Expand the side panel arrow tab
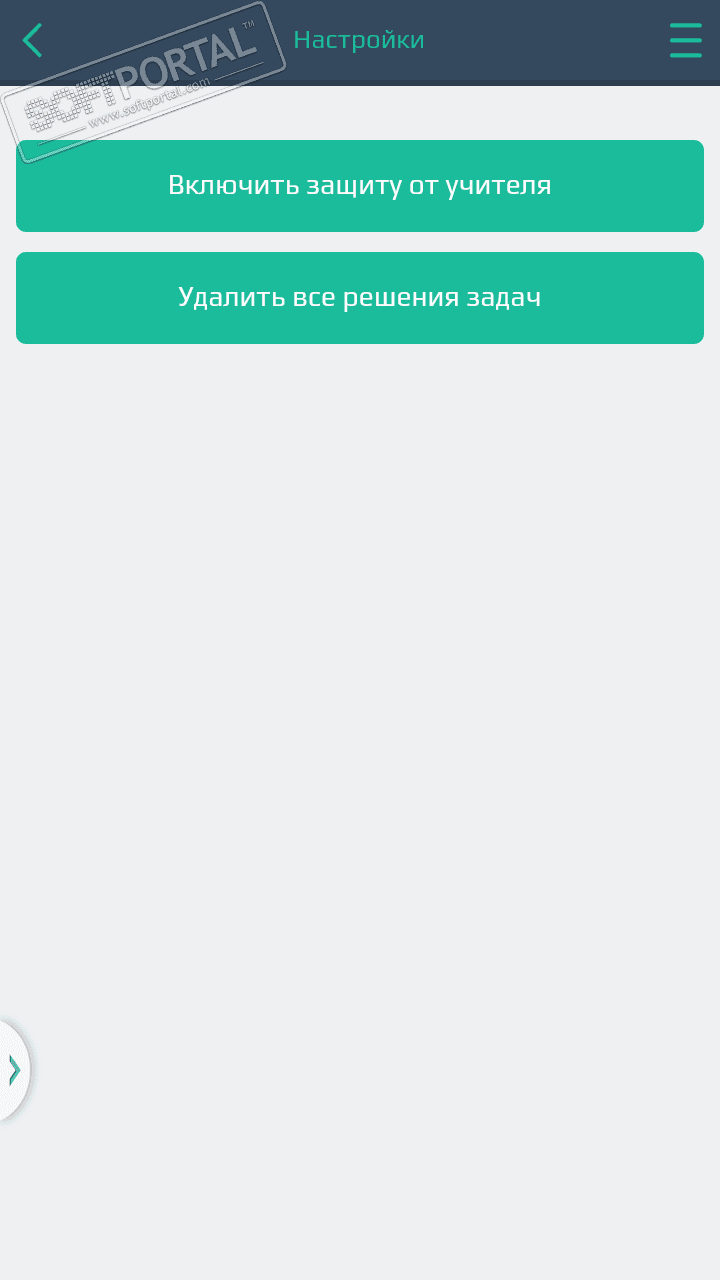 [x=14, y=1070]
